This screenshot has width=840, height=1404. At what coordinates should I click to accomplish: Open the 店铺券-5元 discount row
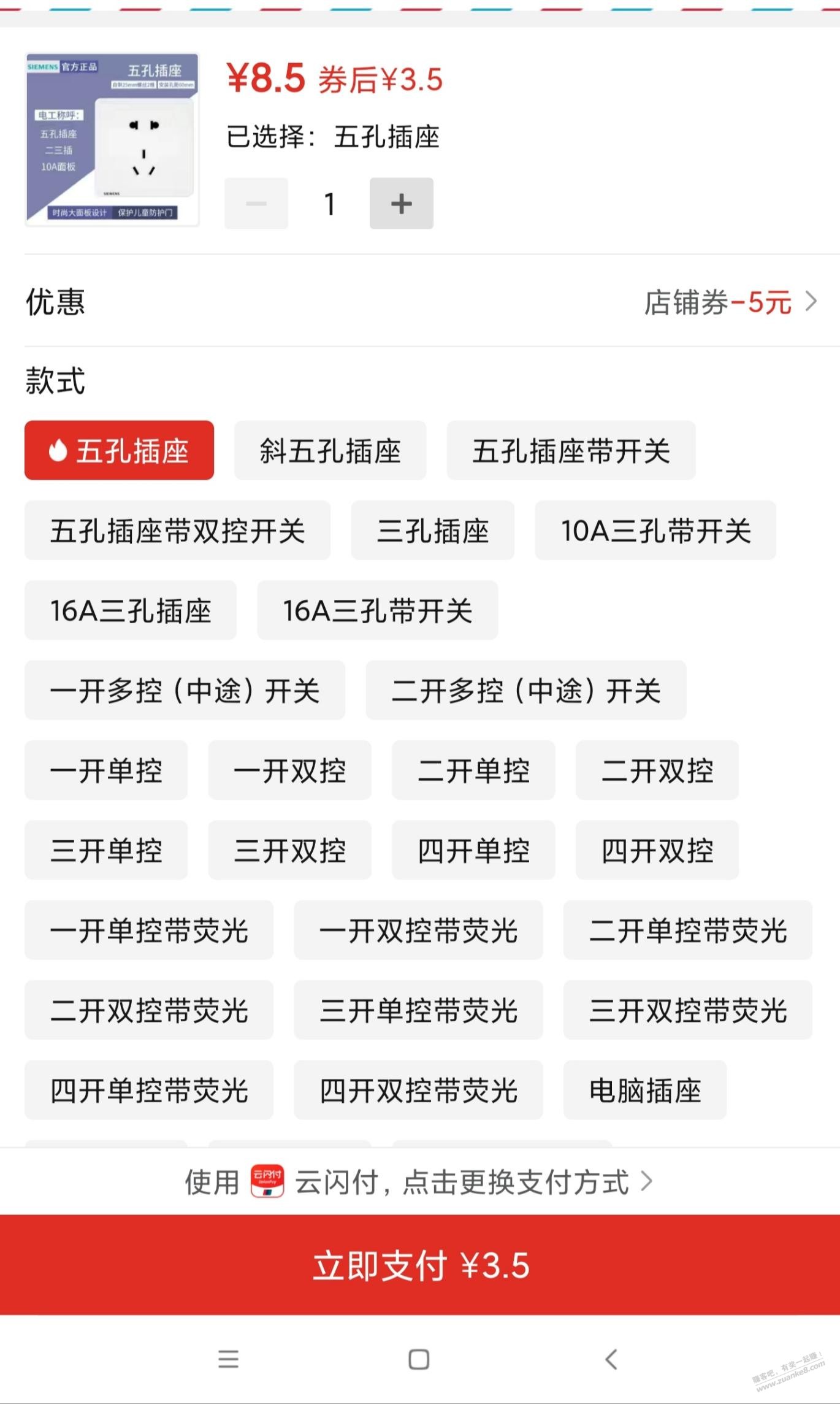pos(730,302)
